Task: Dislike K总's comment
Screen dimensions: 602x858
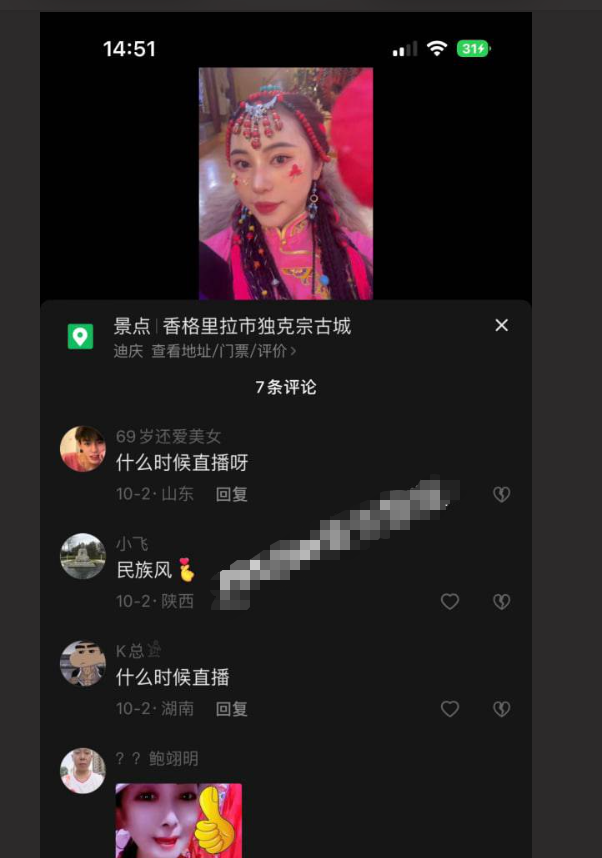Action: (502, 709)
